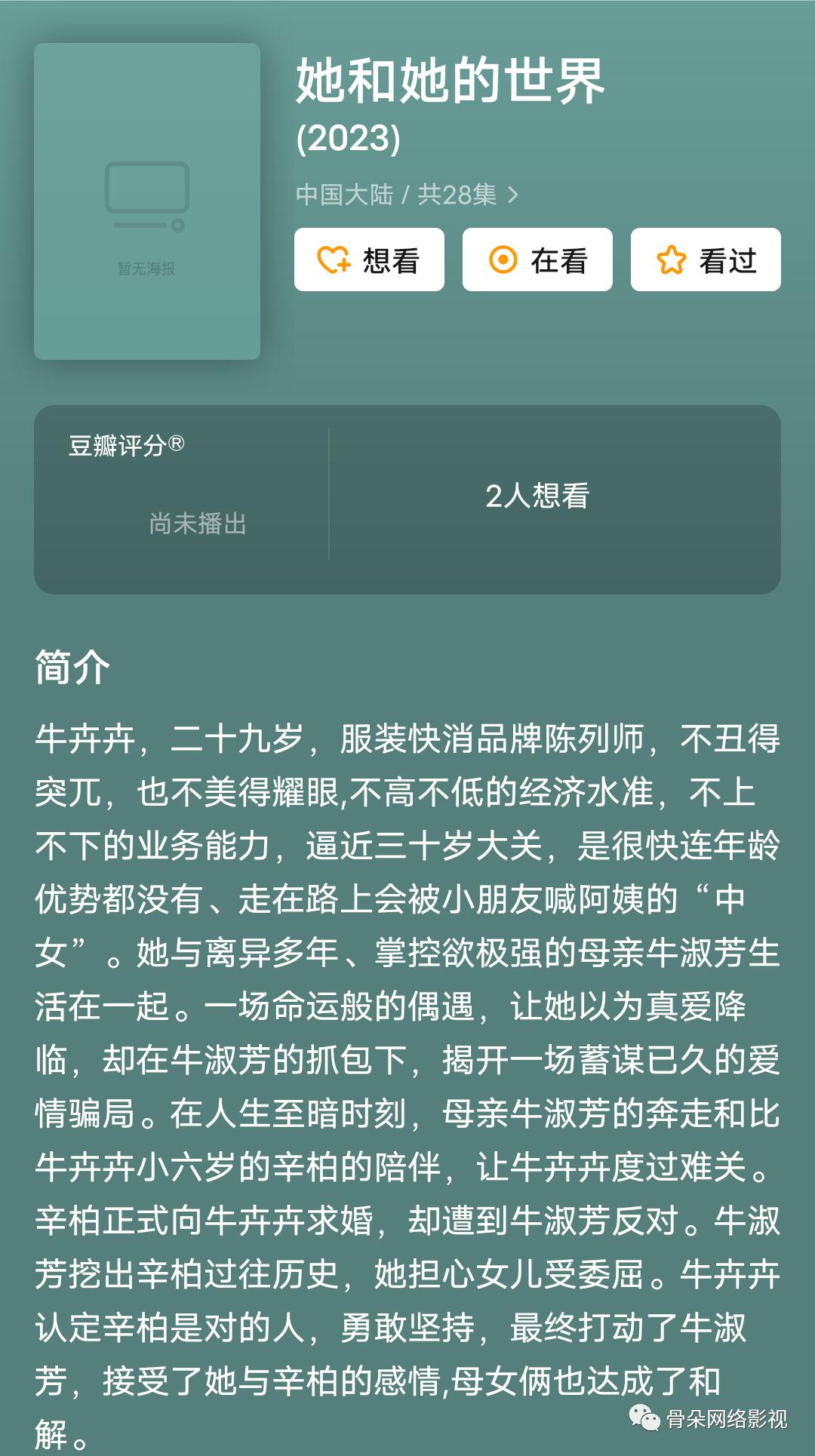Open the poster placeholder 暂无海报
Image resolution: width=815 pixels, height=1456 pixels.
click(147, 201)
